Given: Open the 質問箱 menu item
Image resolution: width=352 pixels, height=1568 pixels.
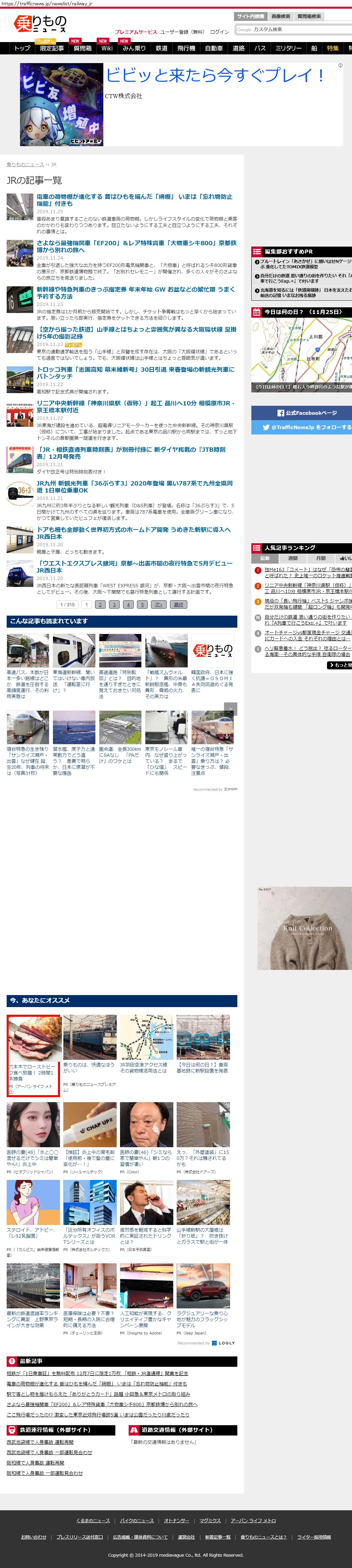Looking at the screenshot, I should coord(83,48).
